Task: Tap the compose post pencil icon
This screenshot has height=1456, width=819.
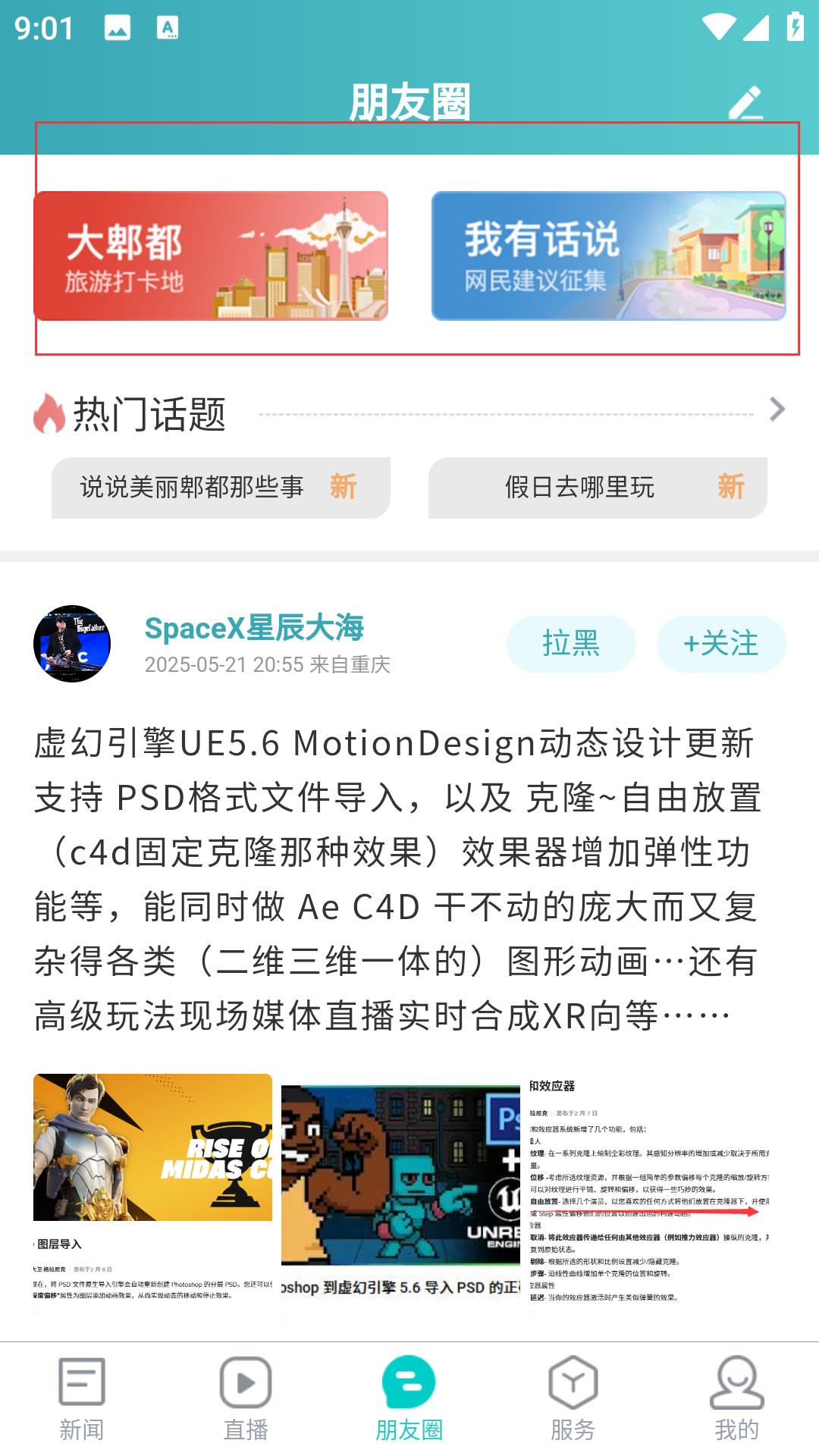Action: tap(745, 103)
